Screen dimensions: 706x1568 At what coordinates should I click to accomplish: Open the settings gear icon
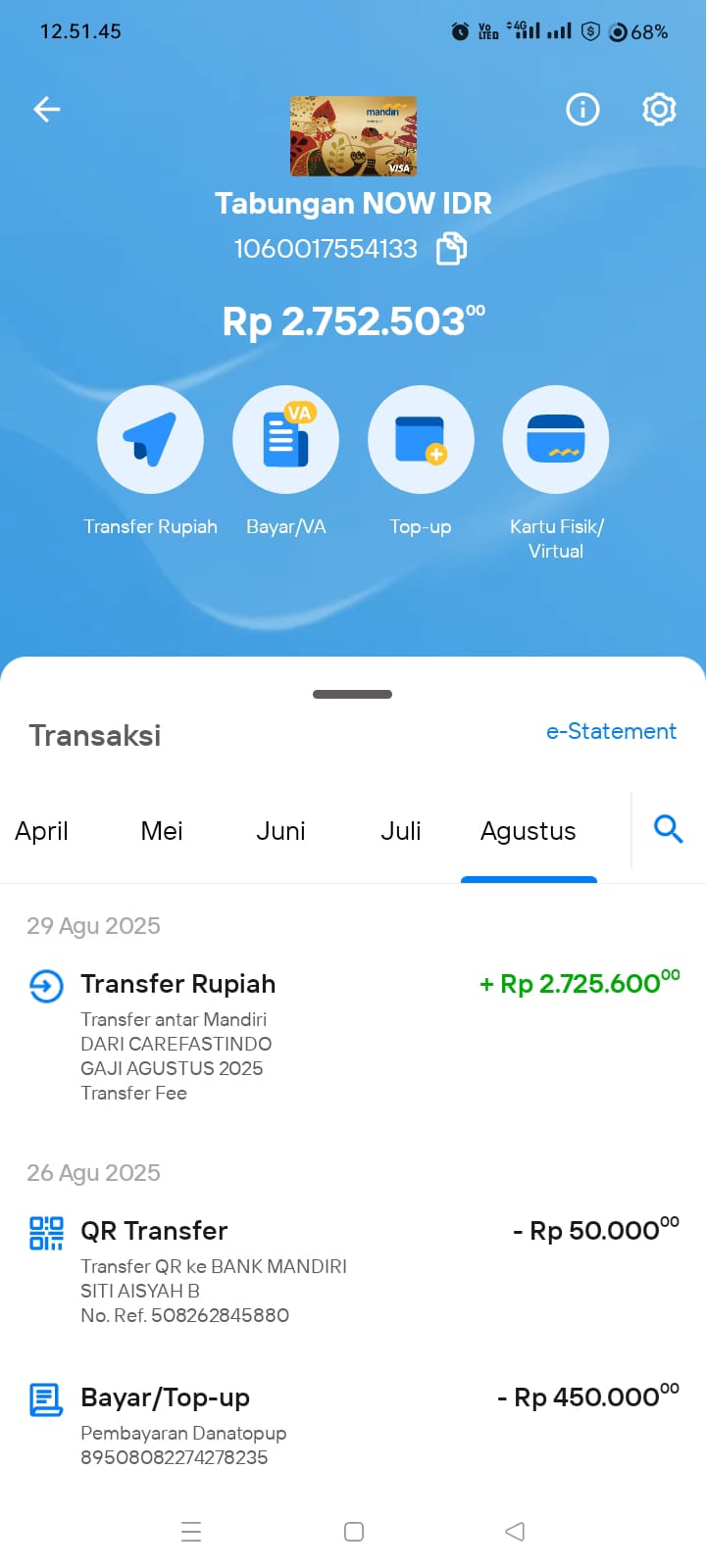click(x=659, y=109)
